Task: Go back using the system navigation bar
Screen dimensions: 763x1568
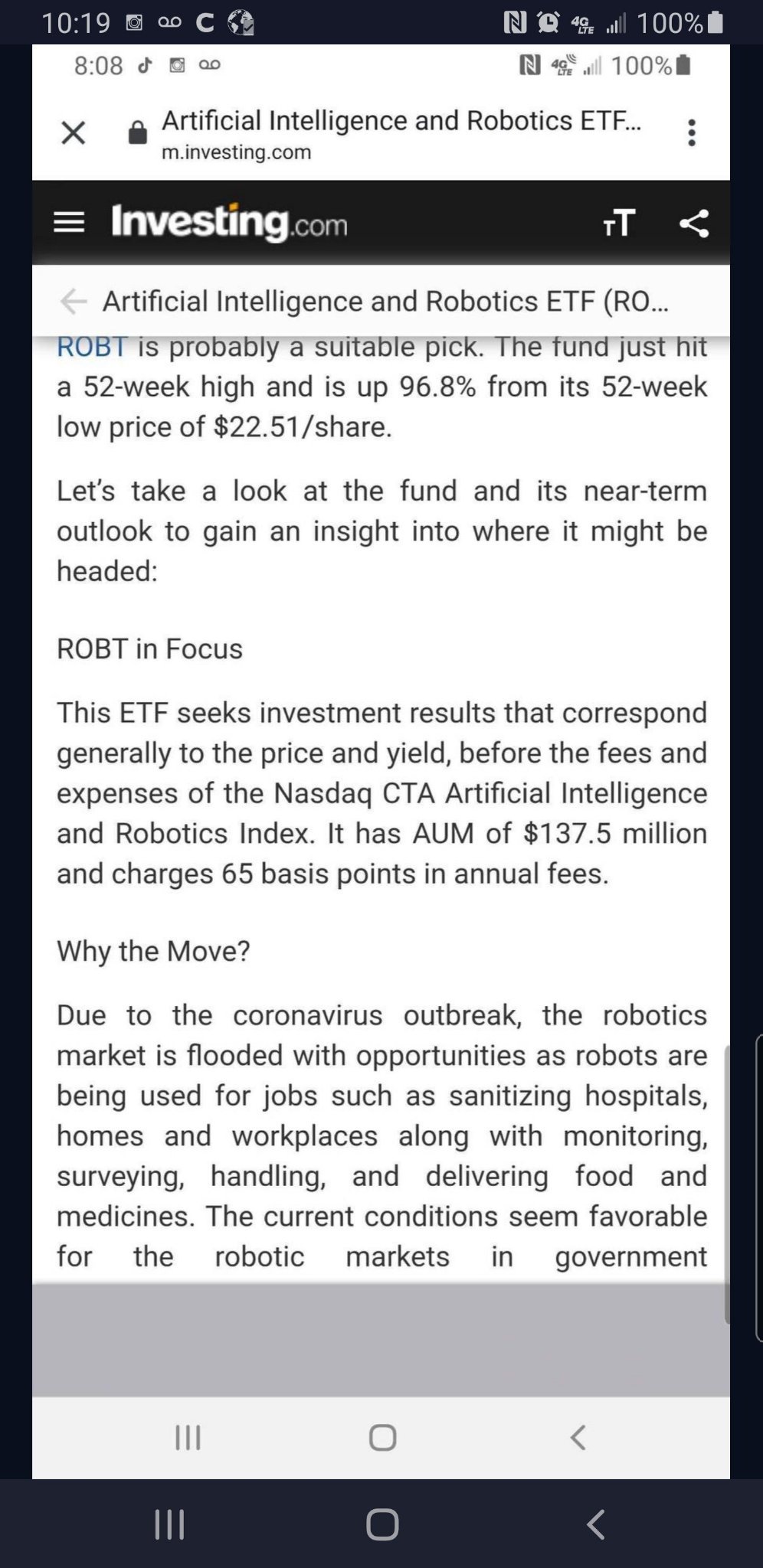Action: click(596, 1524)
